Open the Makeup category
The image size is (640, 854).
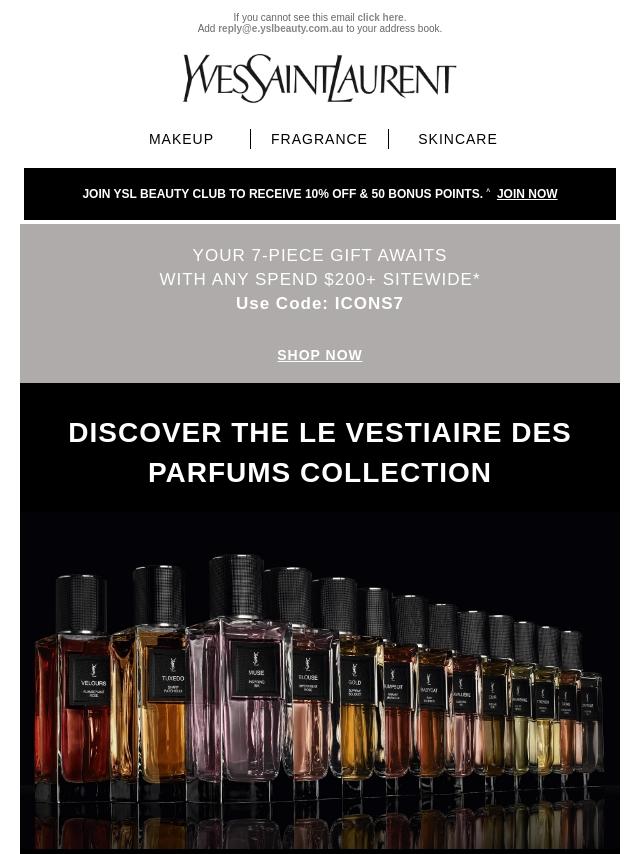[x=181, y=139]
